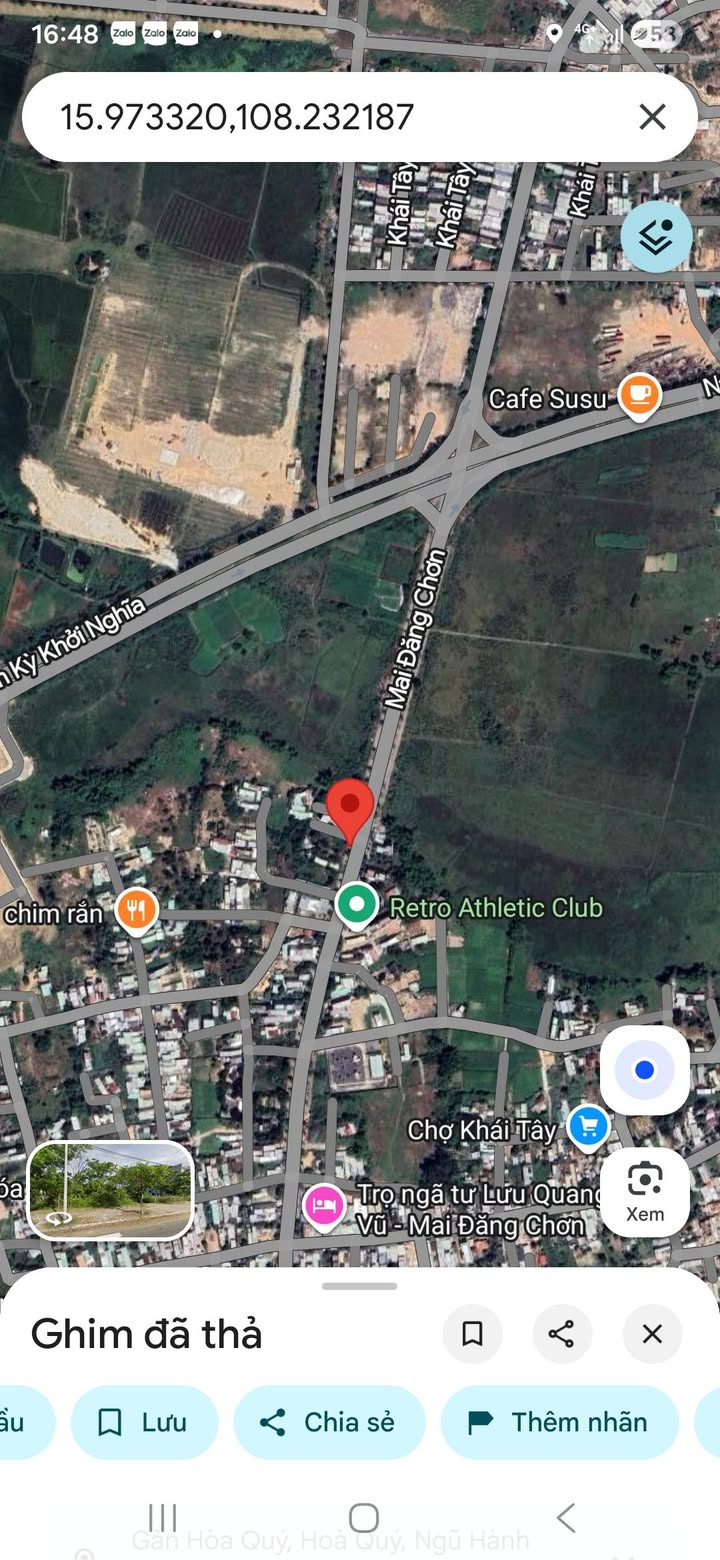Open the Xem camera lens button
This screenshot has width=720, height=1560.
(644, 1191)
